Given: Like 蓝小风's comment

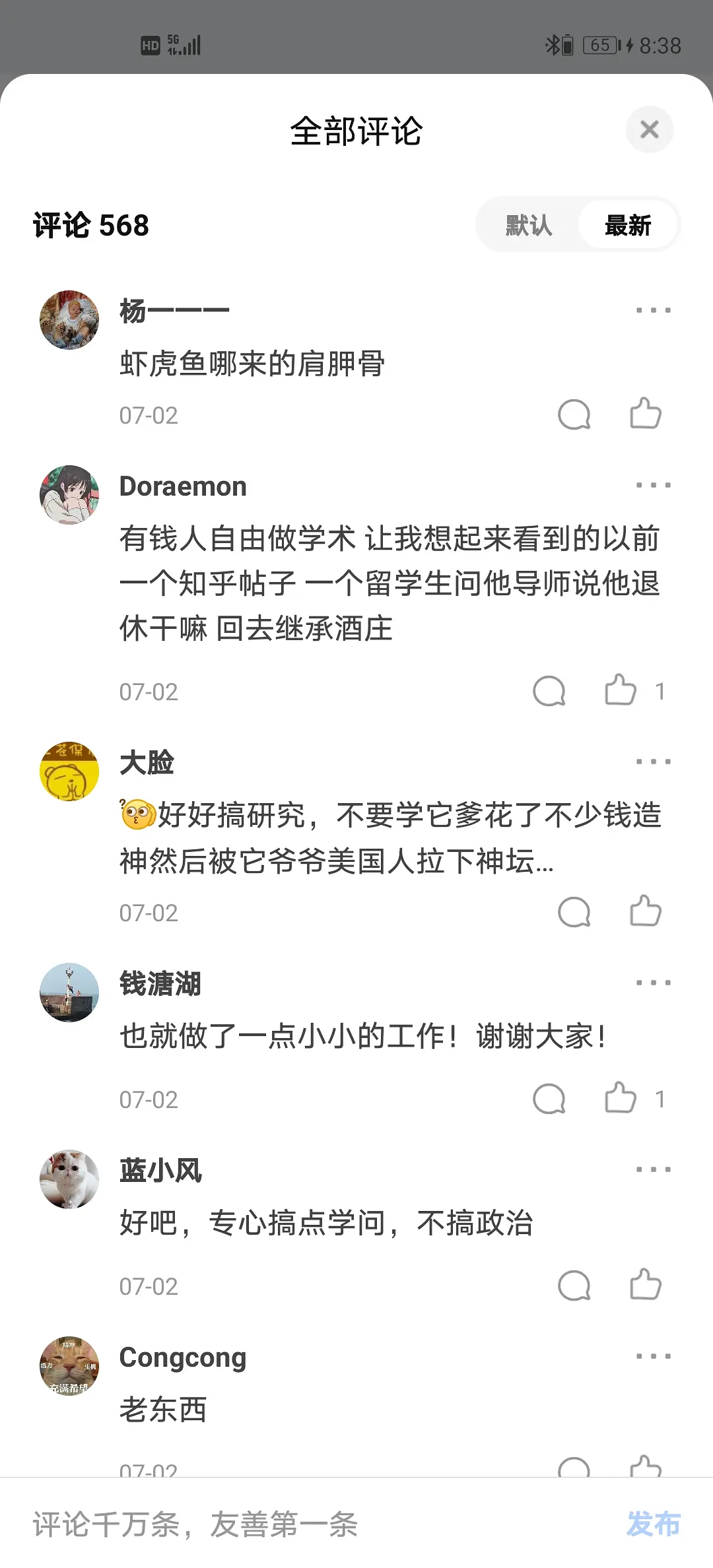Looking at the screenshot, I should pyautogui.click(x=645, y=1285).
